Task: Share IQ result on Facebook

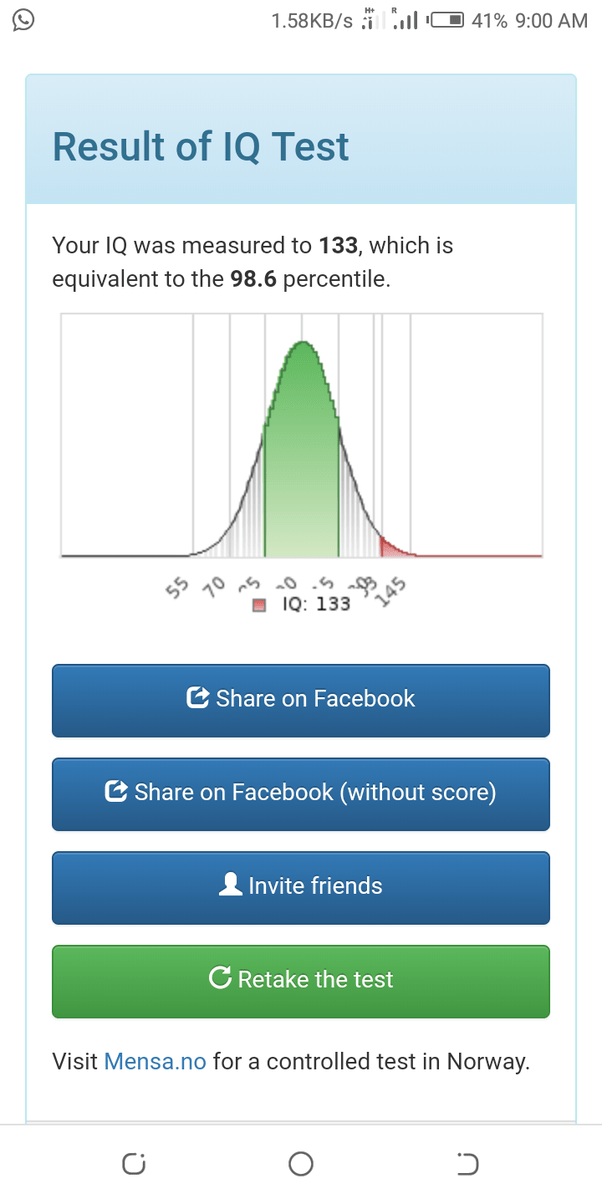Action: click(300, 700)
